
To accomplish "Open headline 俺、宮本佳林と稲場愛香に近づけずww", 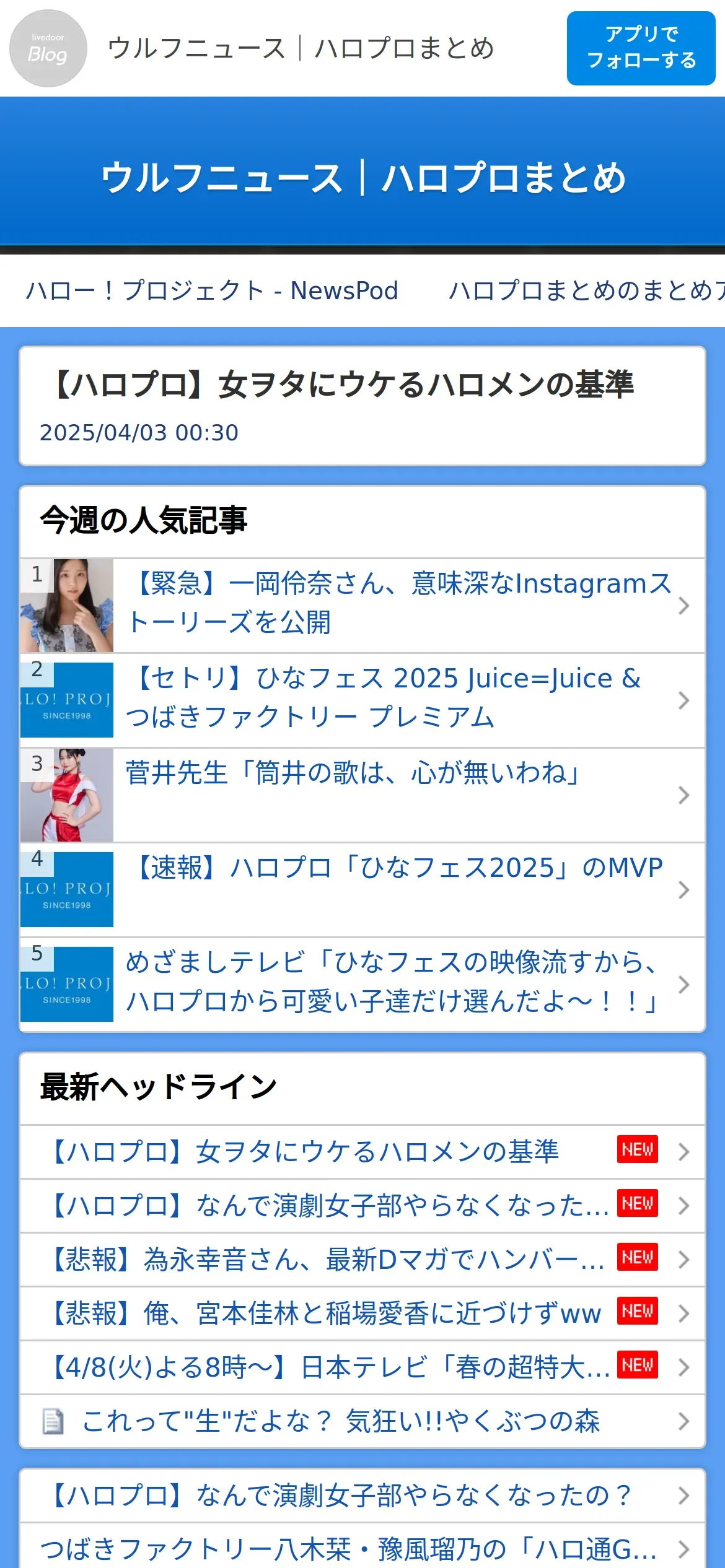I will [x=327, y=1313].
